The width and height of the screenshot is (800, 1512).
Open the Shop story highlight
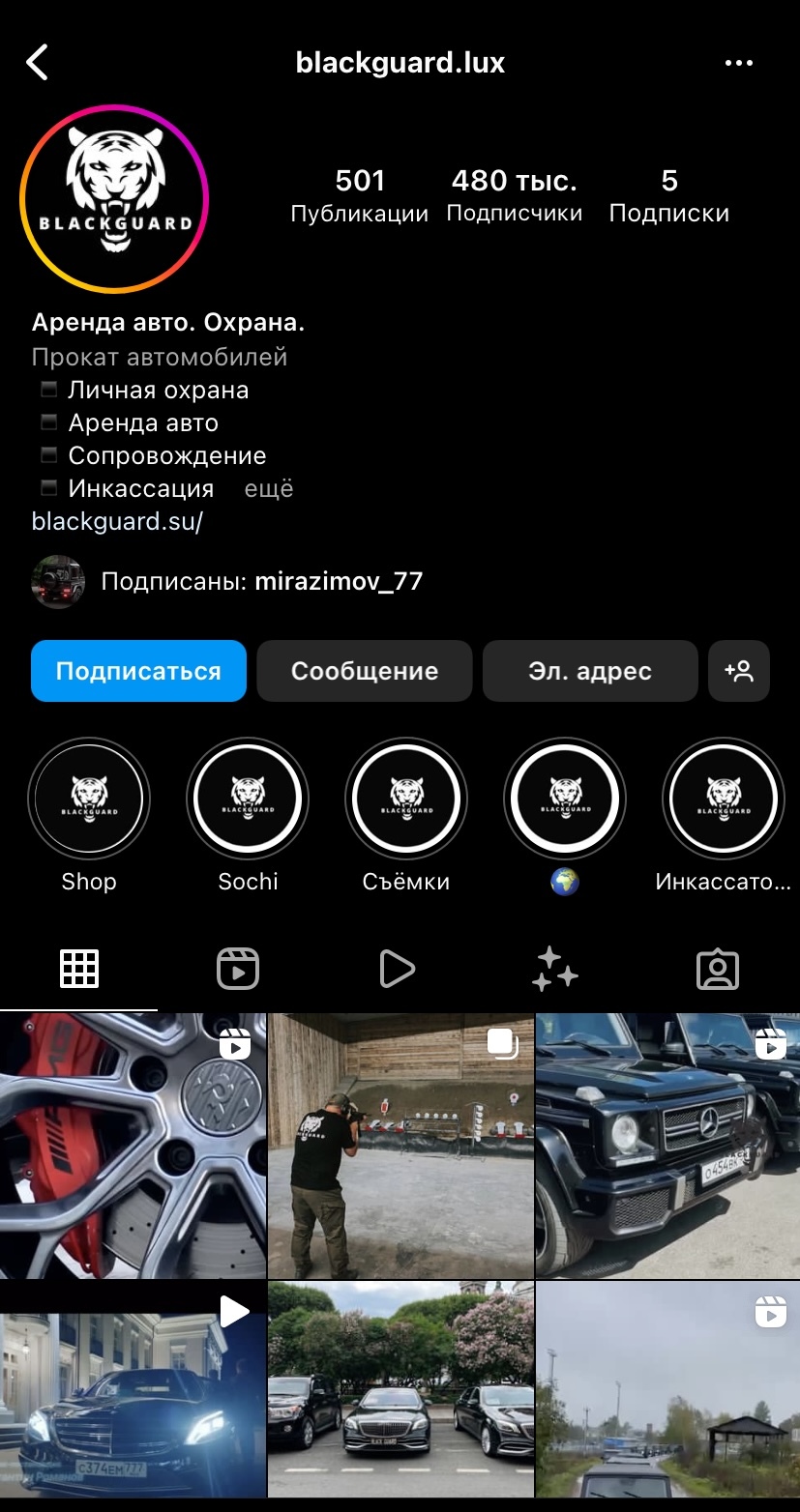click(x=89, y=800)
